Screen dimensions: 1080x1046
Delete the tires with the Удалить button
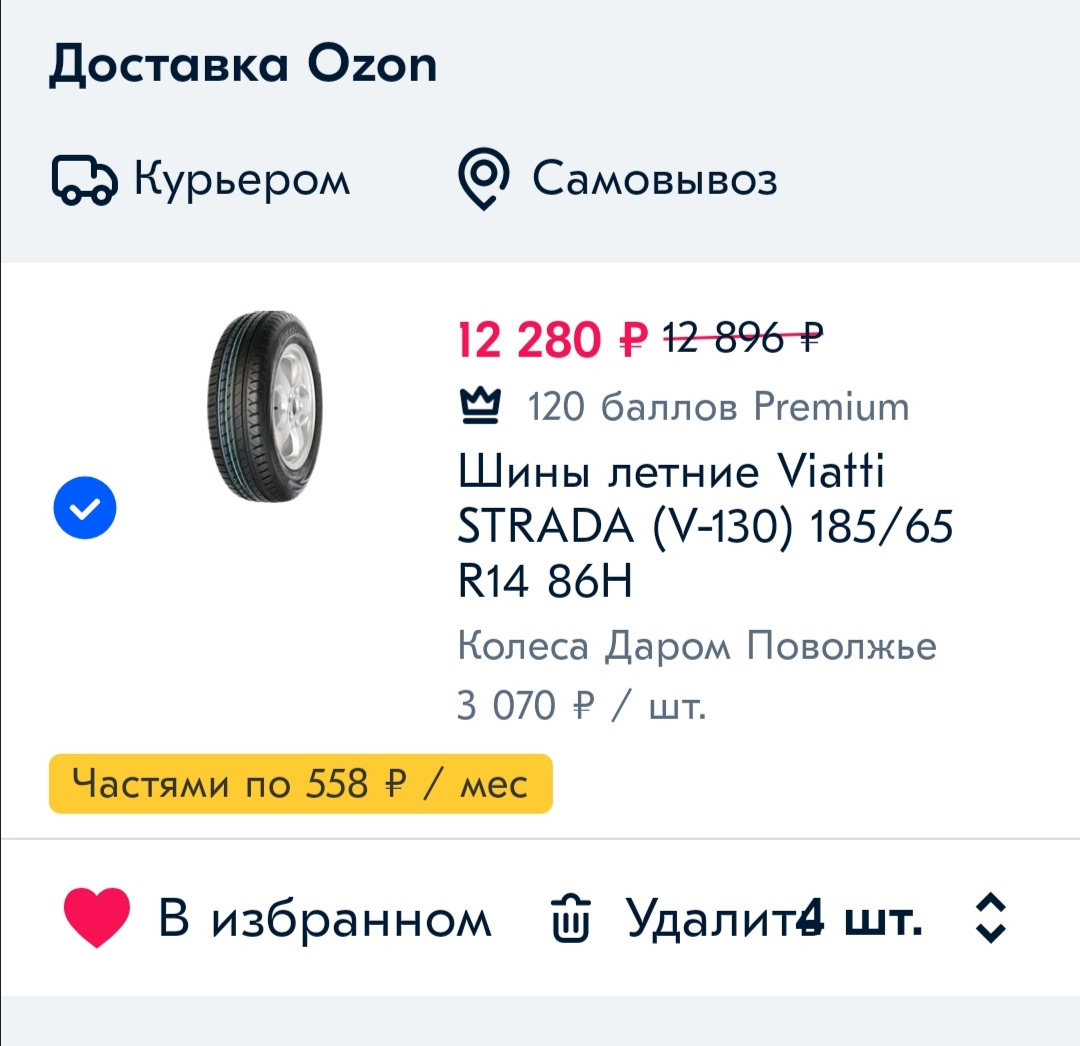[x=680, y=918]
